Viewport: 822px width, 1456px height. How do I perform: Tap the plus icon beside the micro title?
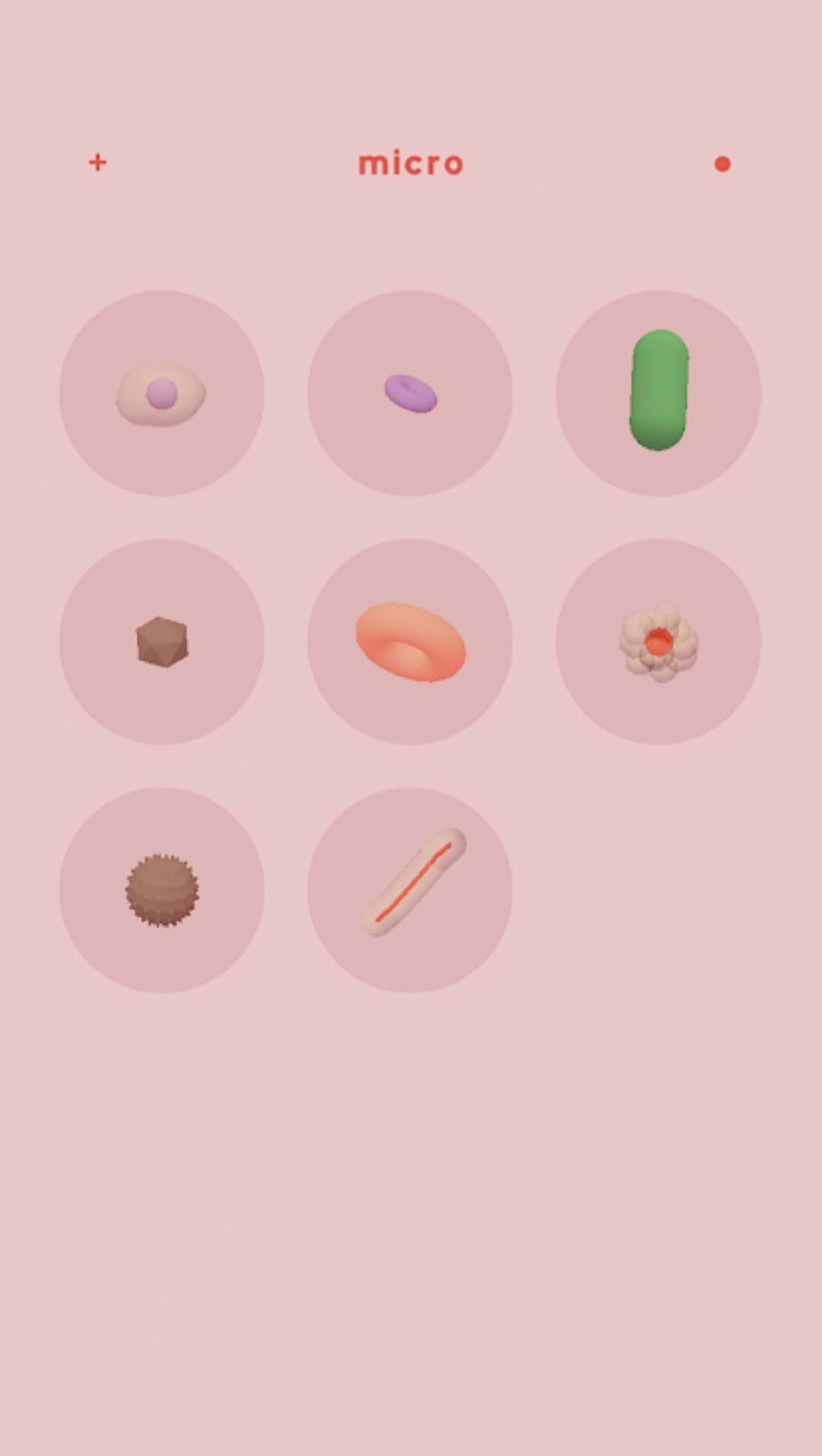click(97, 162)
